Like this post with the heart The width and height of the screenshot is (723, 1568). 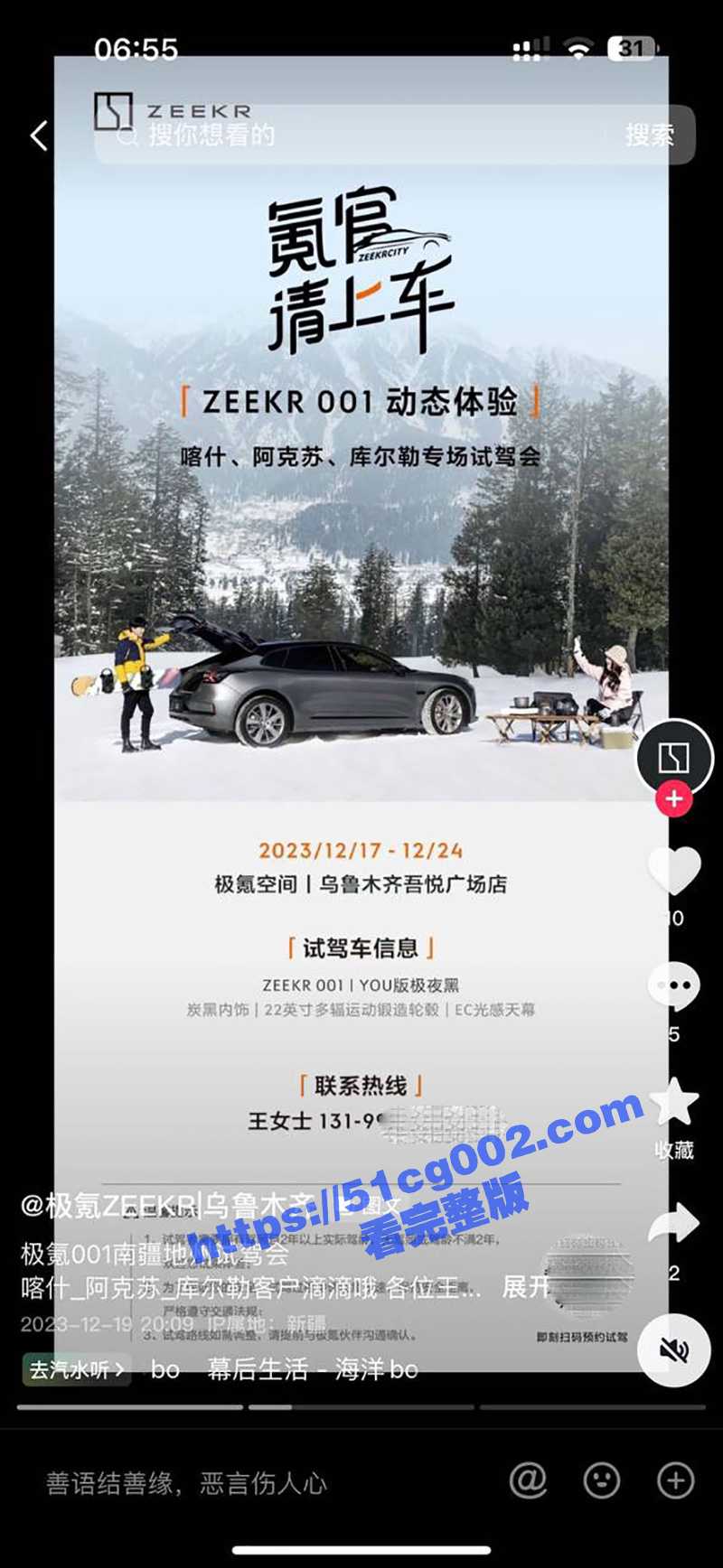click(674, 872)
